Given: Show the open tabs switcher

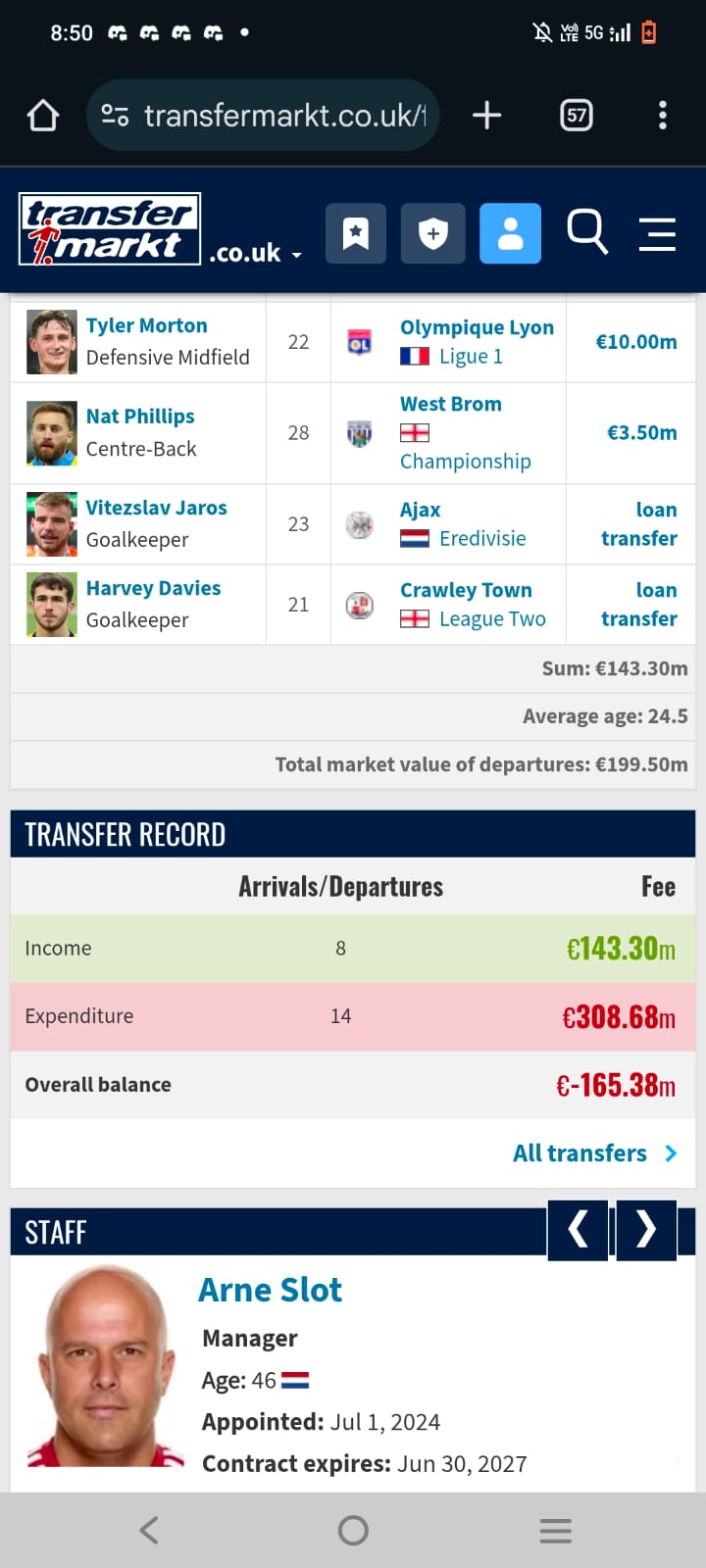Looking at the screenshot, I should pos(577,116).
